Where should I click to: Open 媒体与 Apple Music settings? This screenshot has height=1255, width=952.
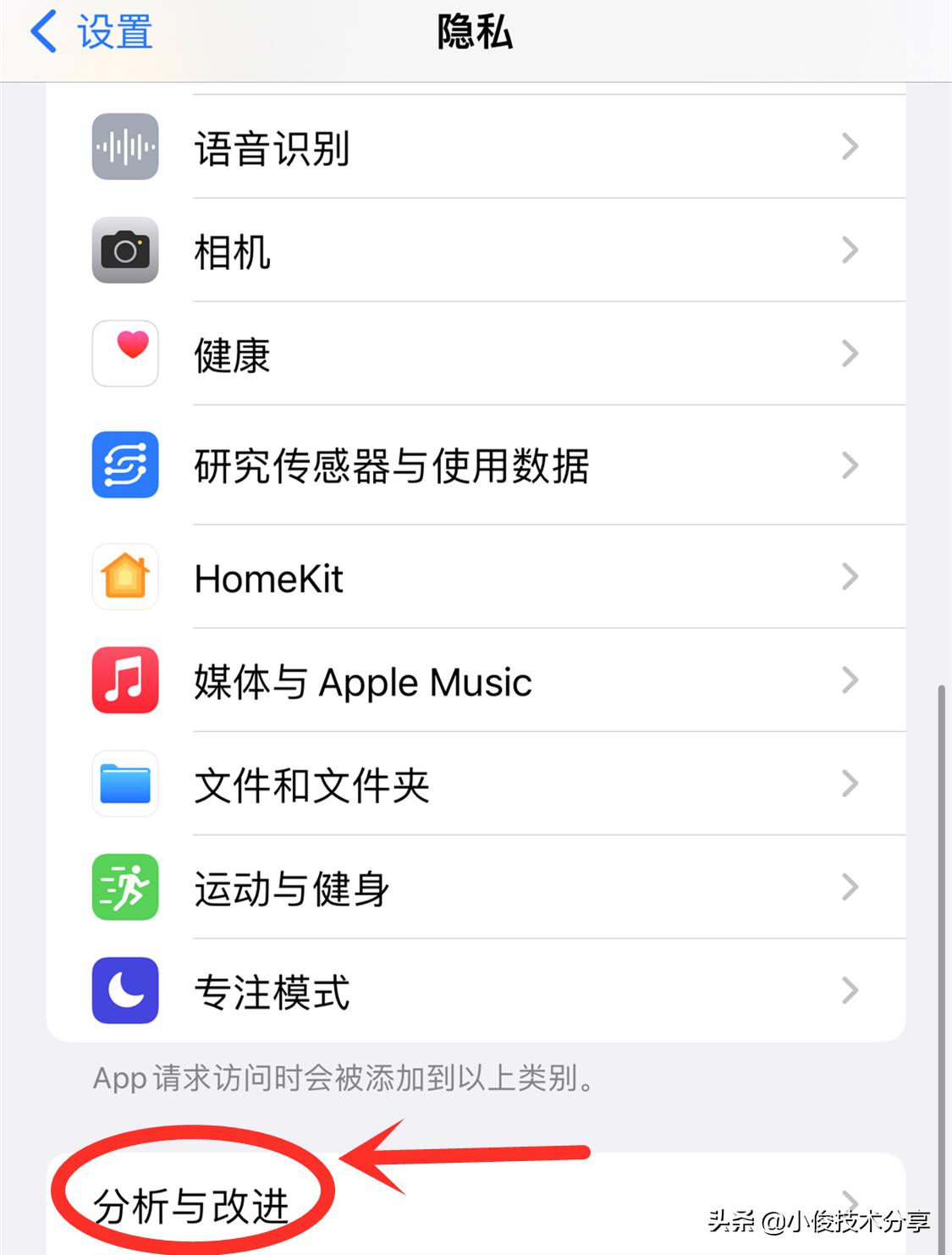pos(474,681)
